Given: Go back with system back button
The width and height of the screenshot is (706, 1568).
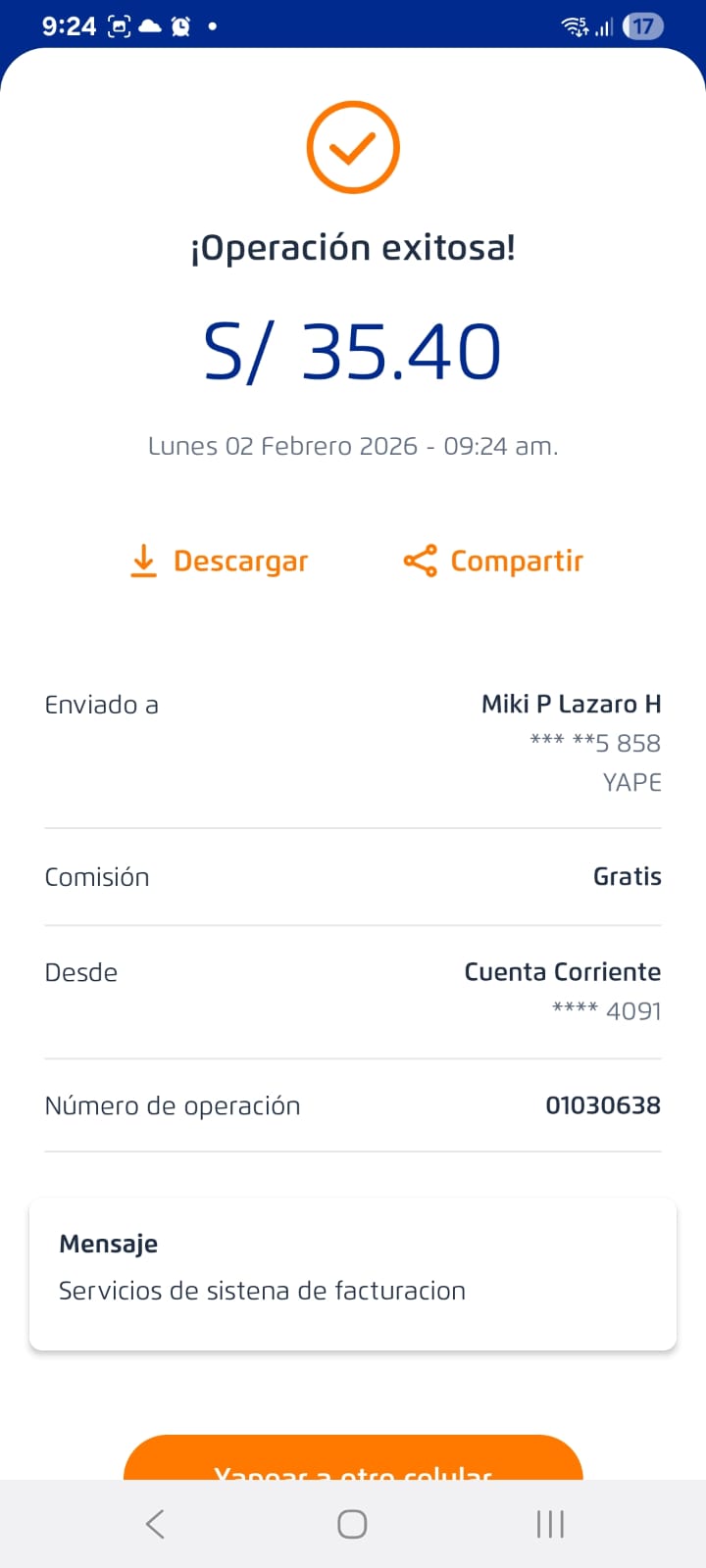Looking at the screenshot, I should tap(155, 1524).
